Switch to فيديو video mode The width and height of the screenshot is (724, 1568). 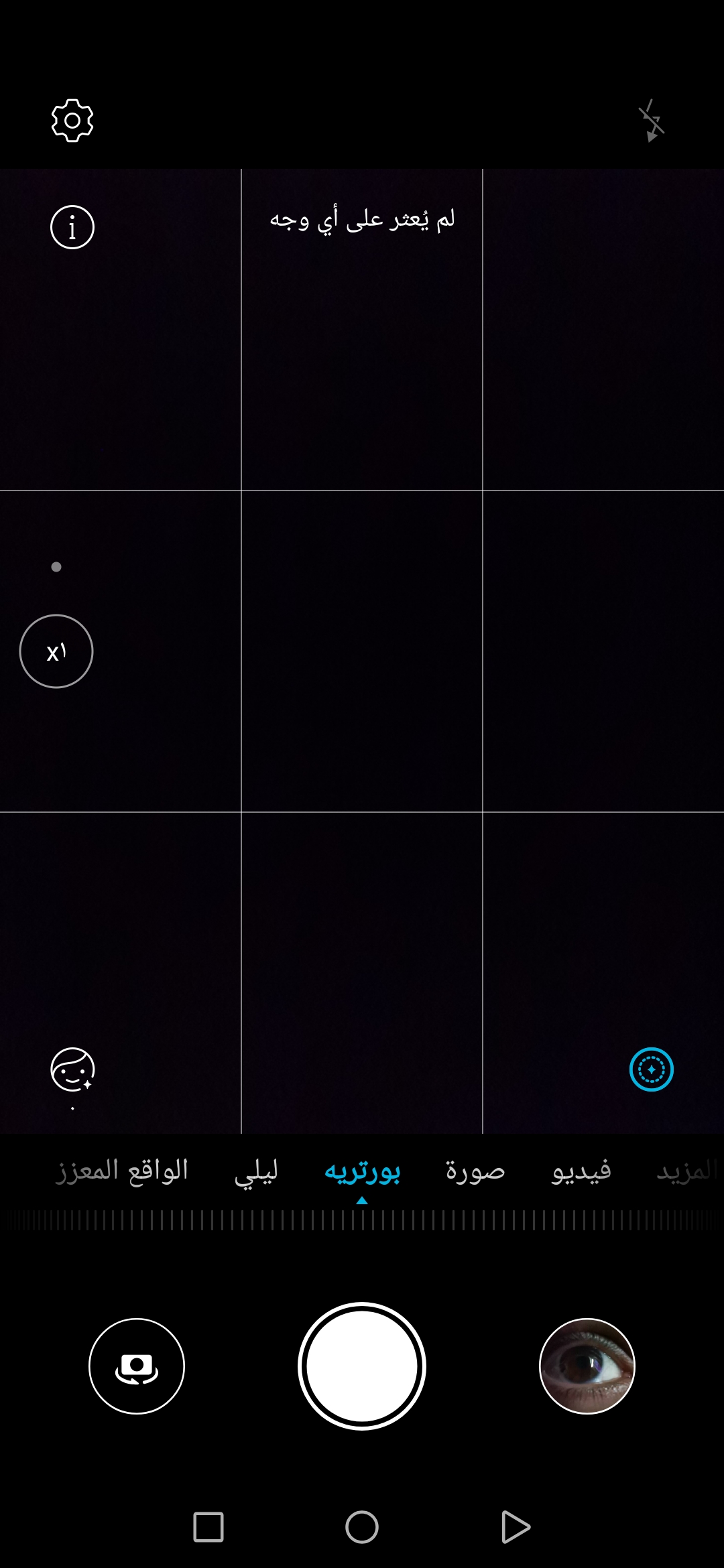click(x=581, y=1171)
